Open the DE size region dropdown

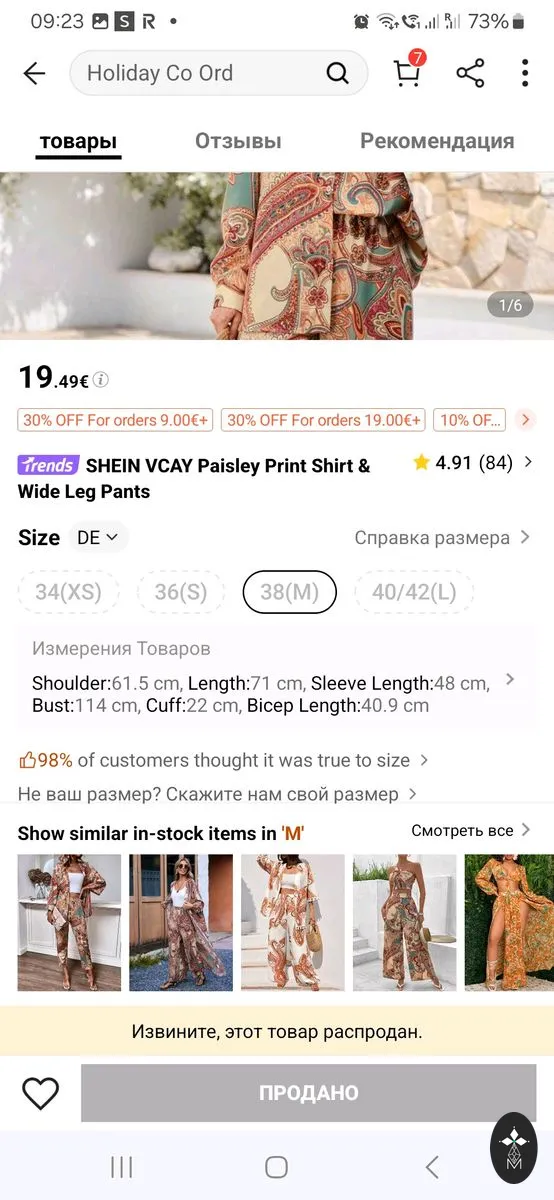pos(98,538)
